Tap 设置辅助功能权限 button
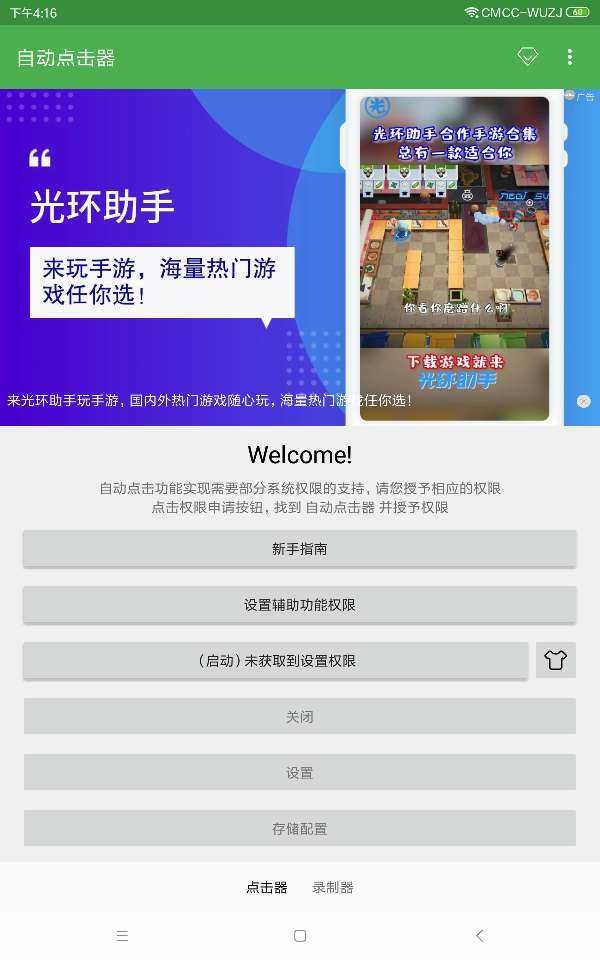 300,605
